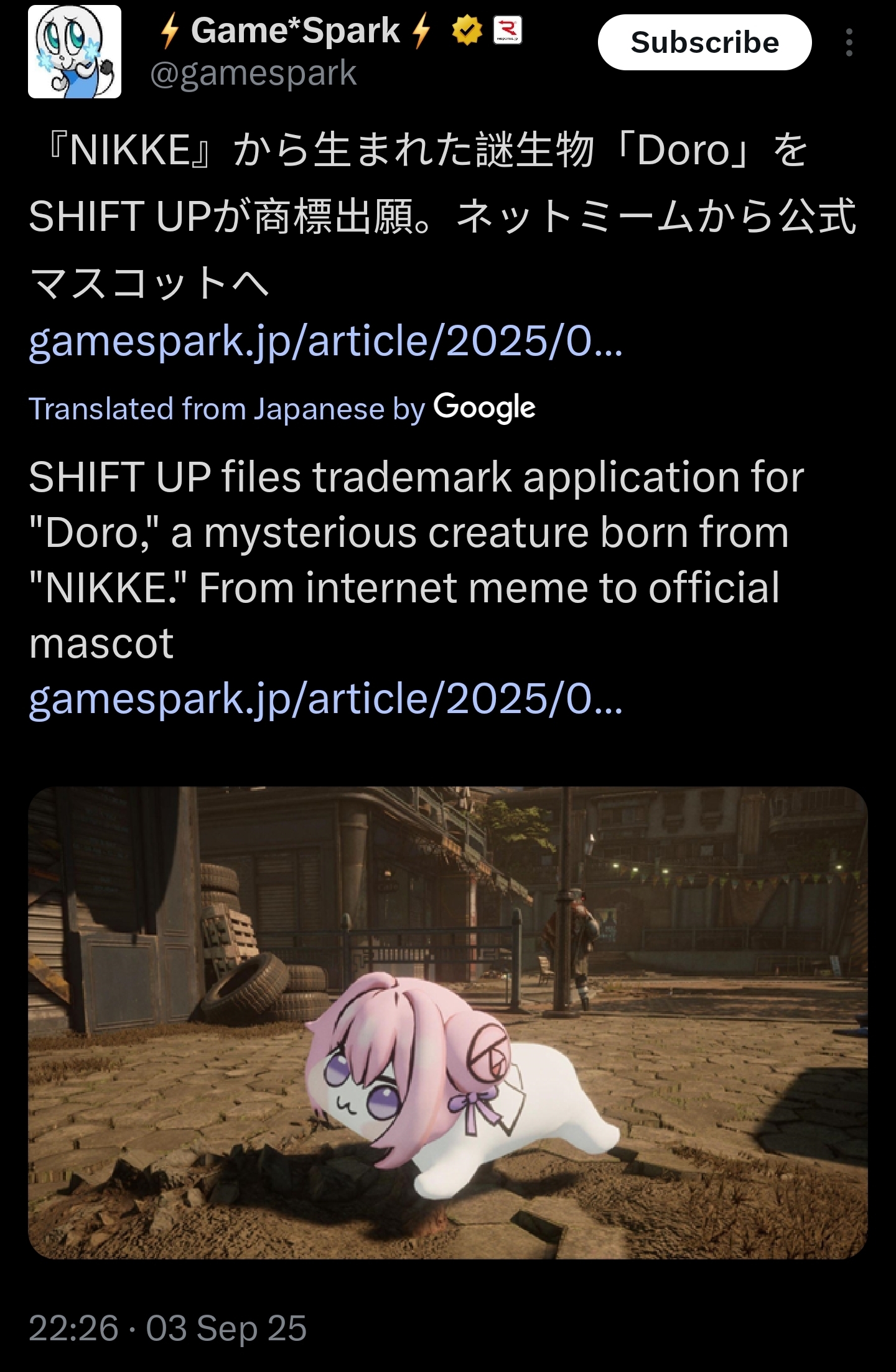The width and height of the screenshot is (896, 1372).
Task: Open the gamespark.jp link in Japanese text
Action: click(325, 342)
